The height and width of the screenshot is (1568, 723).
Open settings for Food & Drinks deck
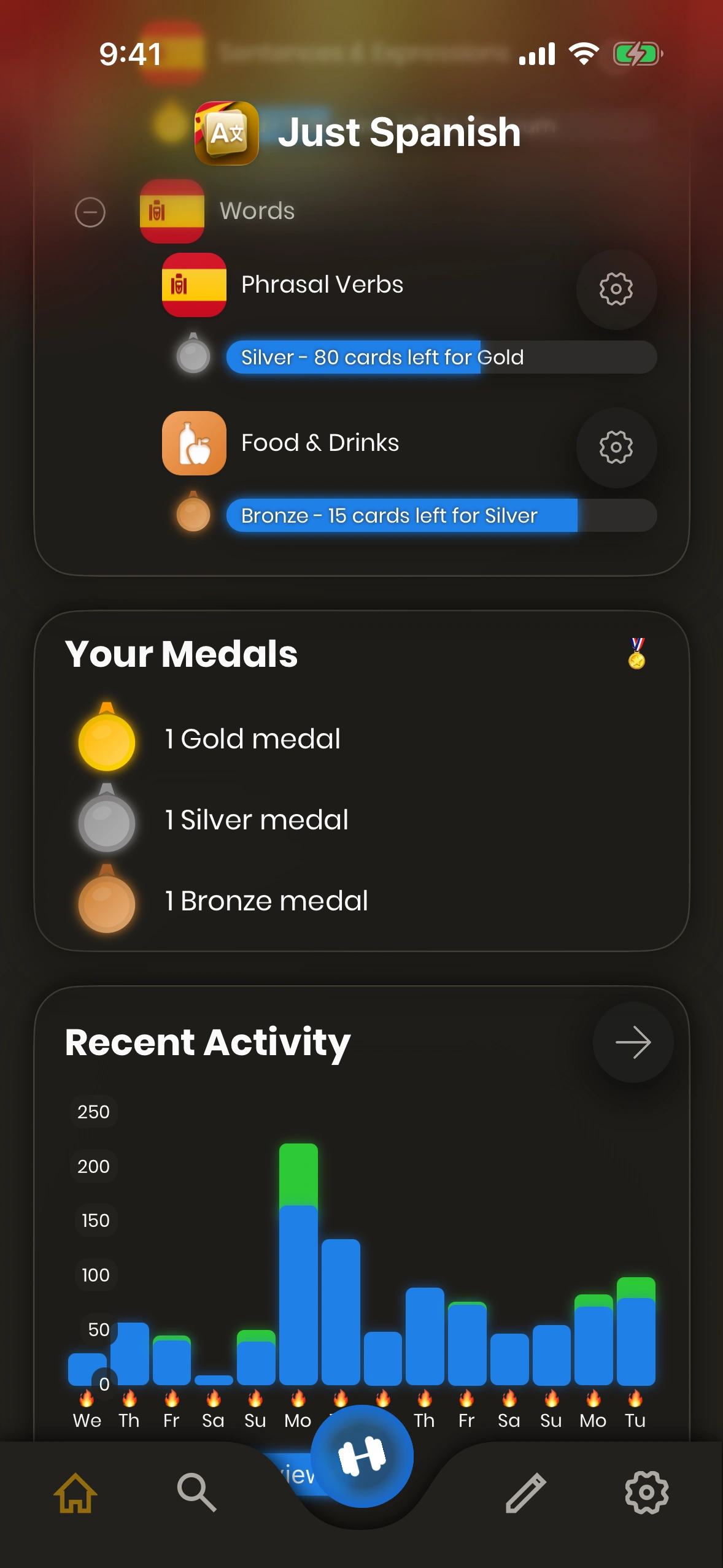click(616, 447)
